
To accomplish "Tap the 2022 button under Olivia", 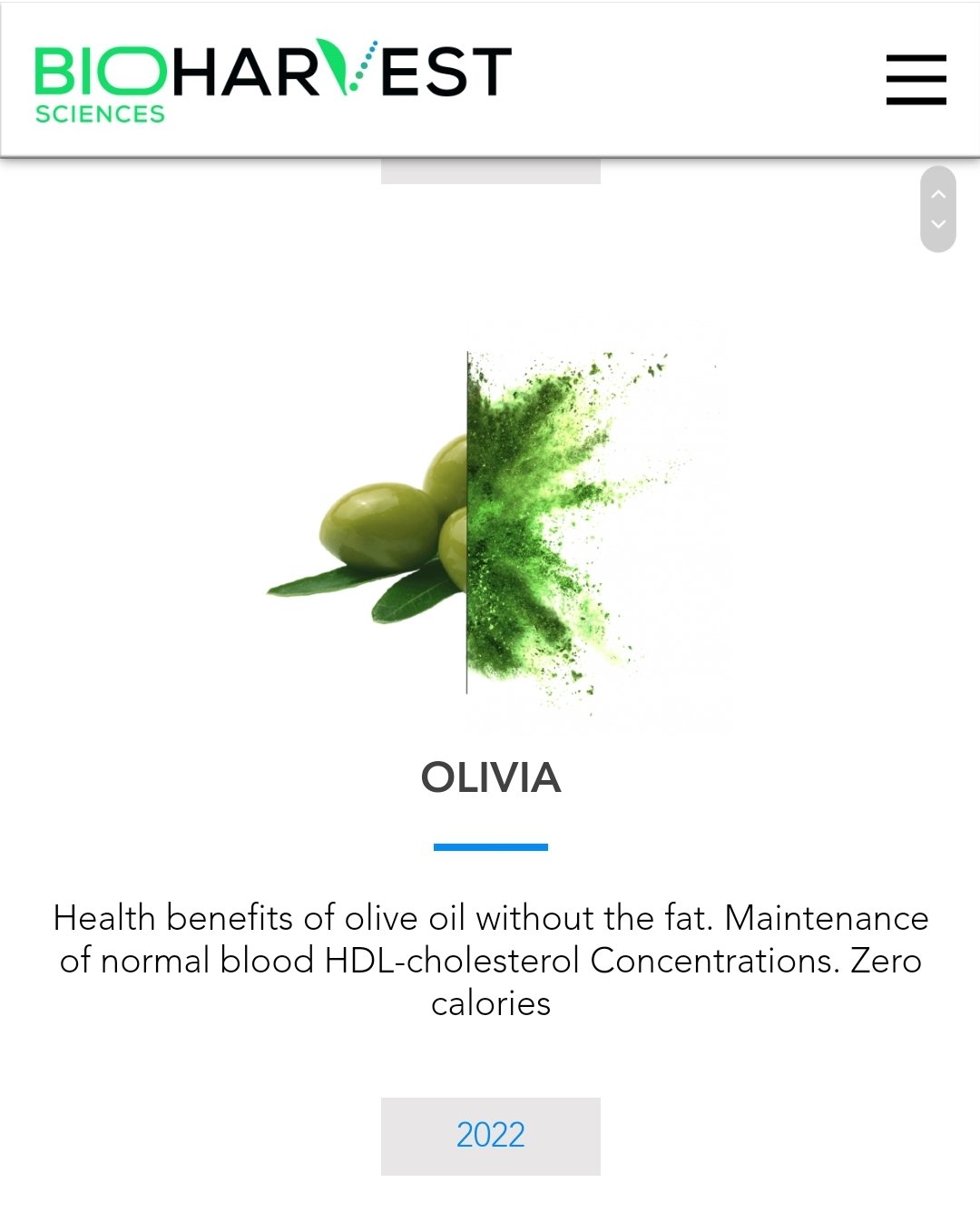I will (x=490, y=1136).
